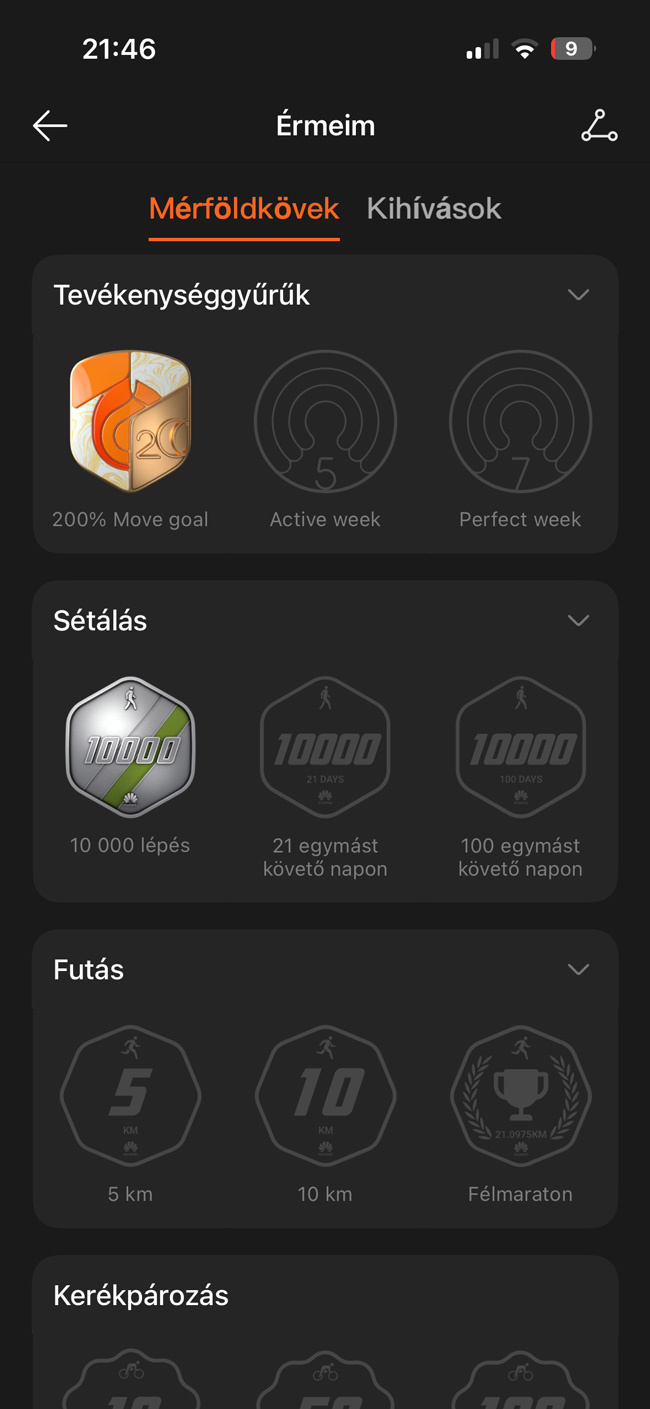
Task: View the 21 egymást követő napon medal
Action: 325,748
